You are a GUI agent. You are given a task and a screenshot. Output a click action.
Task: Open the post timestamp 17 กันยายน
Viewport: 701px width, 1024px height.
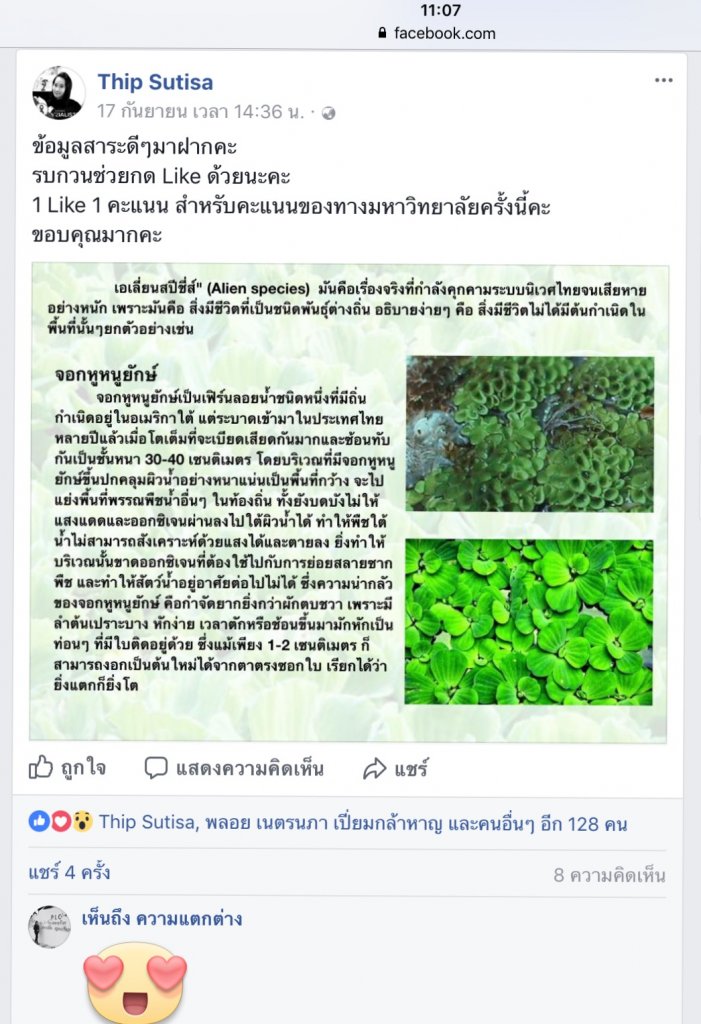point(200,113)
